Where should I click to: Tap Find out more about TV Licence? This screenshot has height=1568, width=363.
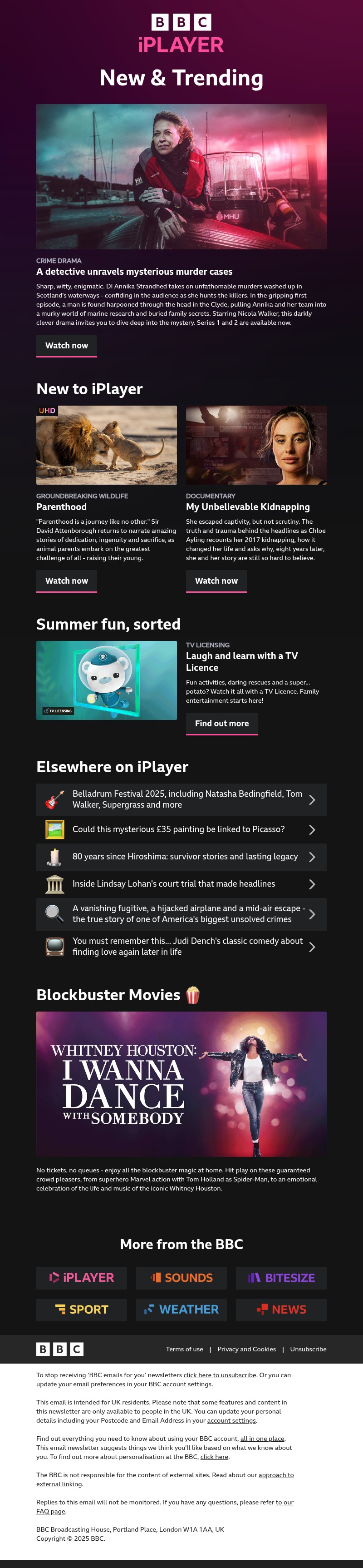tap(221, 723)
